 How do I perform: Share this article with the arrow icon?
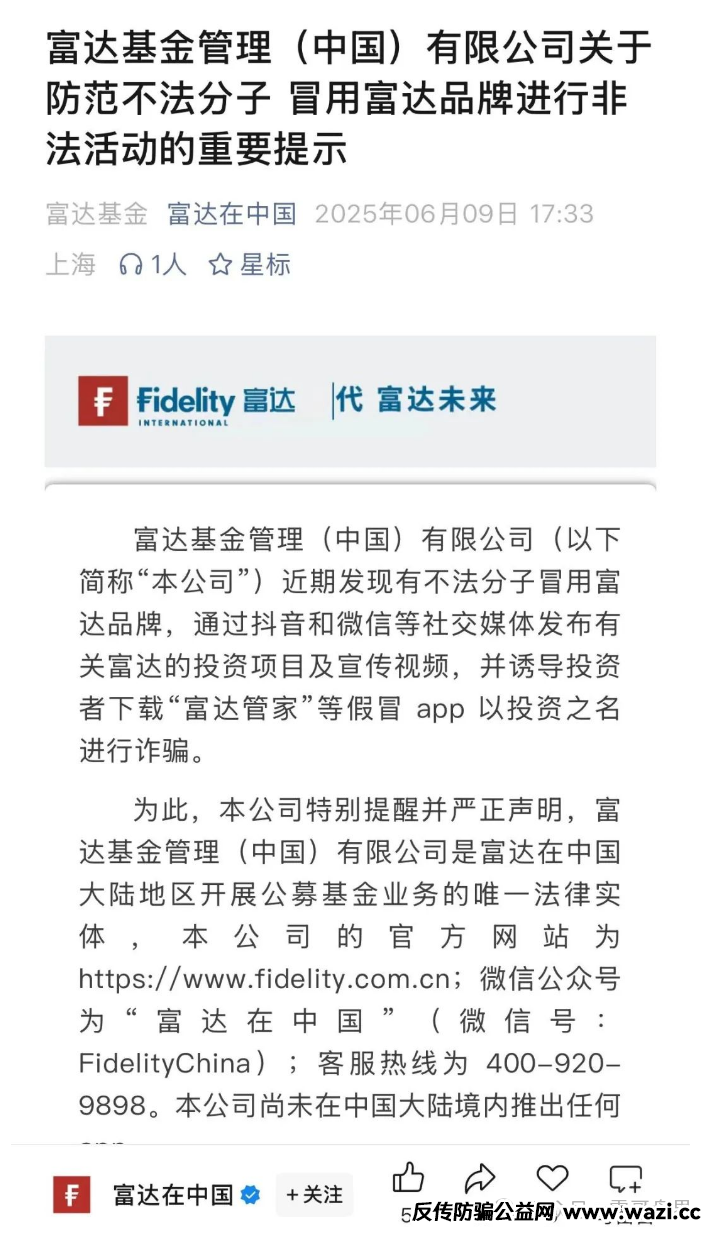480,1178
